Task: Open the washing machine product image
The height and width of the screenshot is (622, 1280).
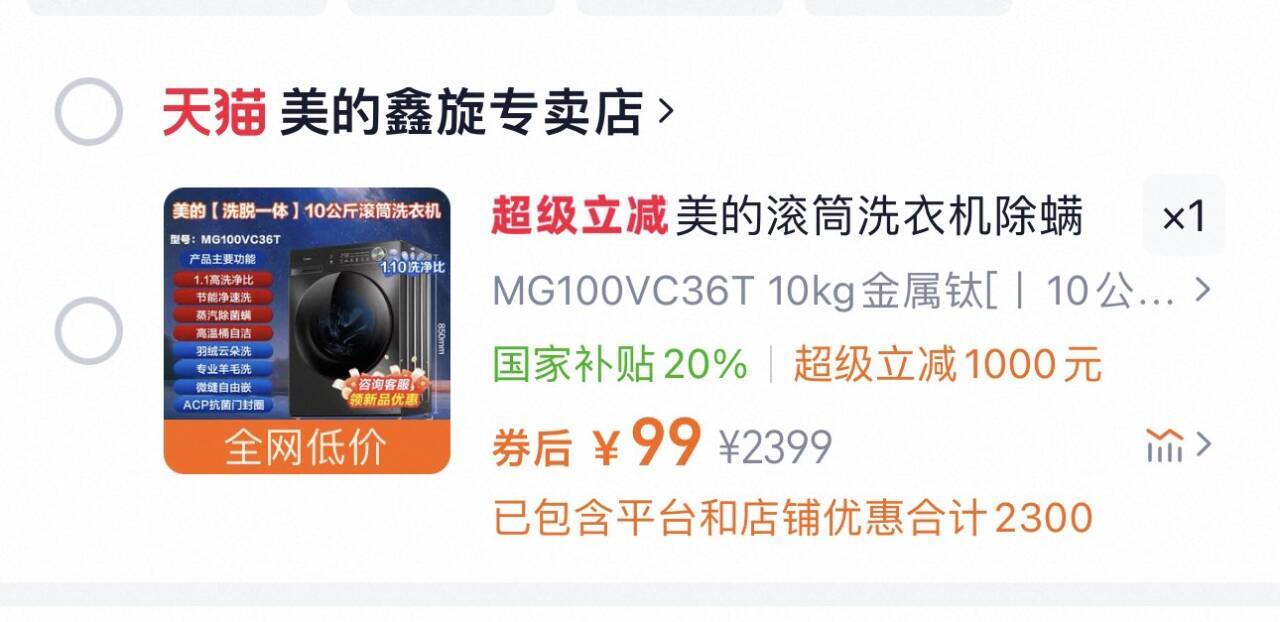Action: 307,330
